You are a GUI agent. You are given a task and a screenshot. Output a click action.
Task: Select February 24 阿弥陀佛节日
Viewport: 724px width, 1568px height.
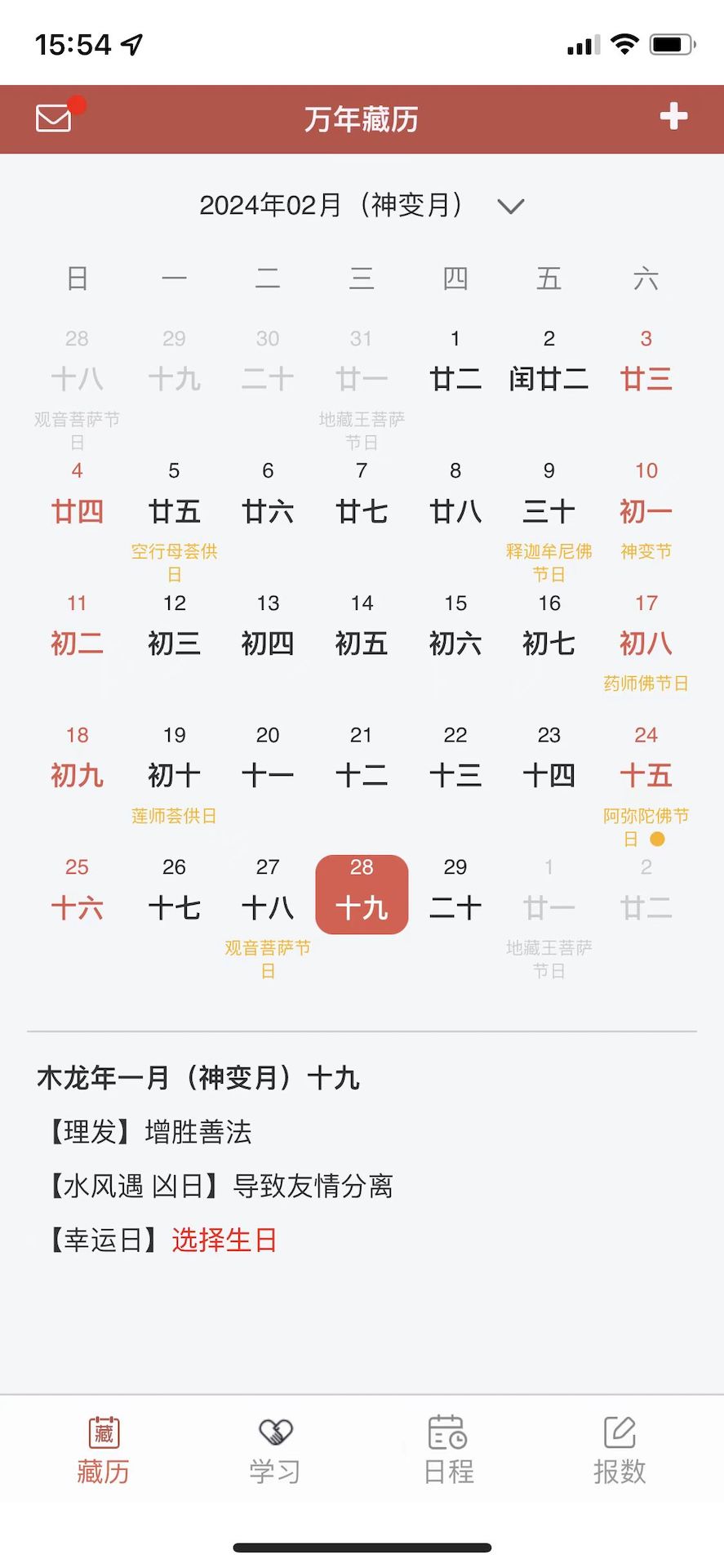point(646,774)
